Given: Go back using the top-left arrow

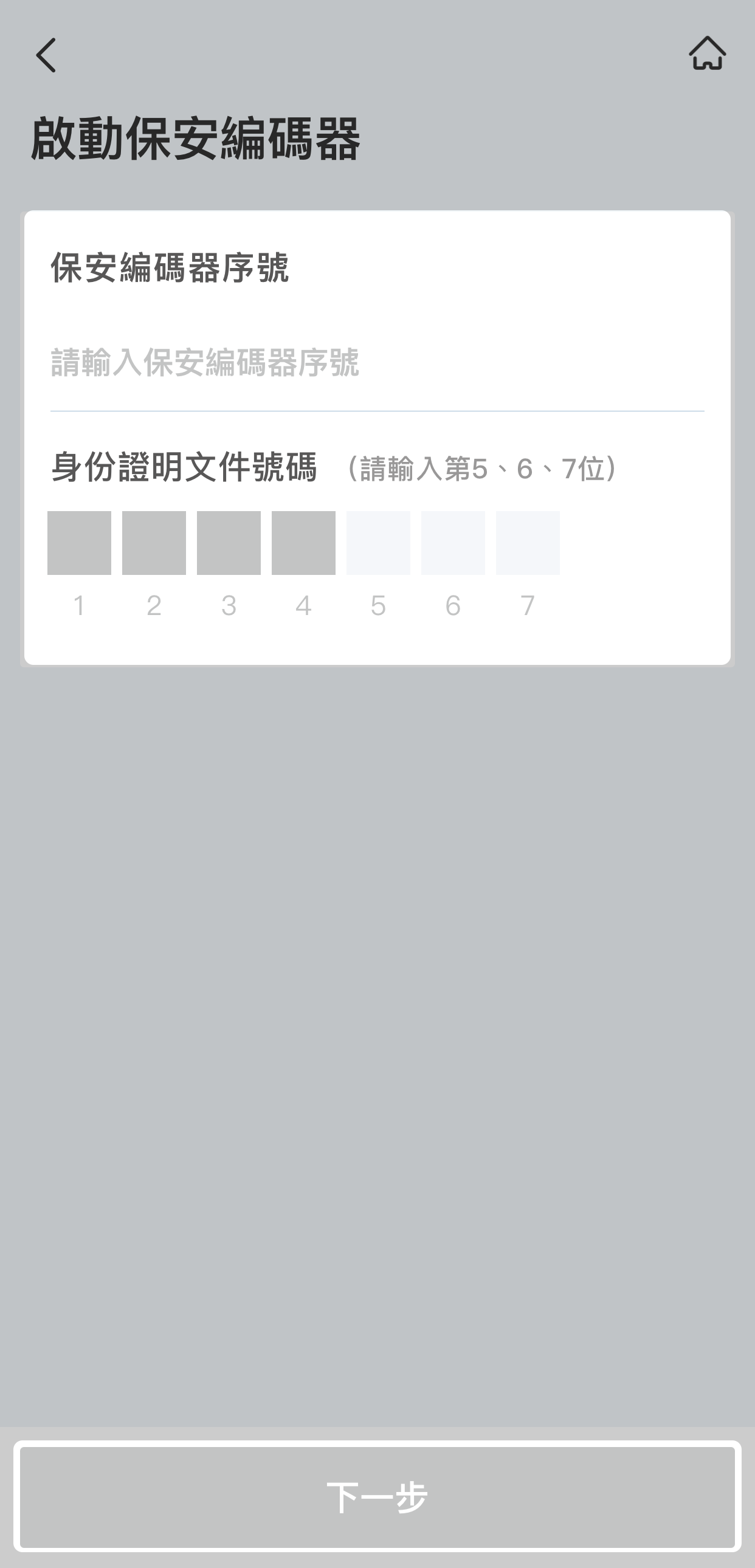Looking at the screenshot, I should [x=46, y=55].
